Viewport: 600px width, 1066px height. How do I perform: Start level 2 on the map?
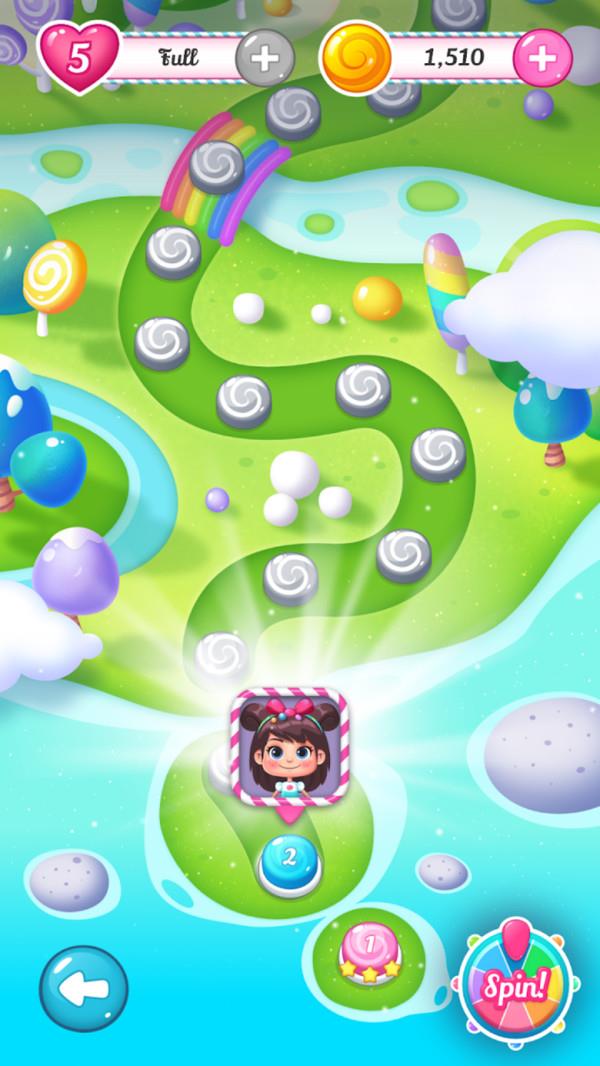pos(289,860)
